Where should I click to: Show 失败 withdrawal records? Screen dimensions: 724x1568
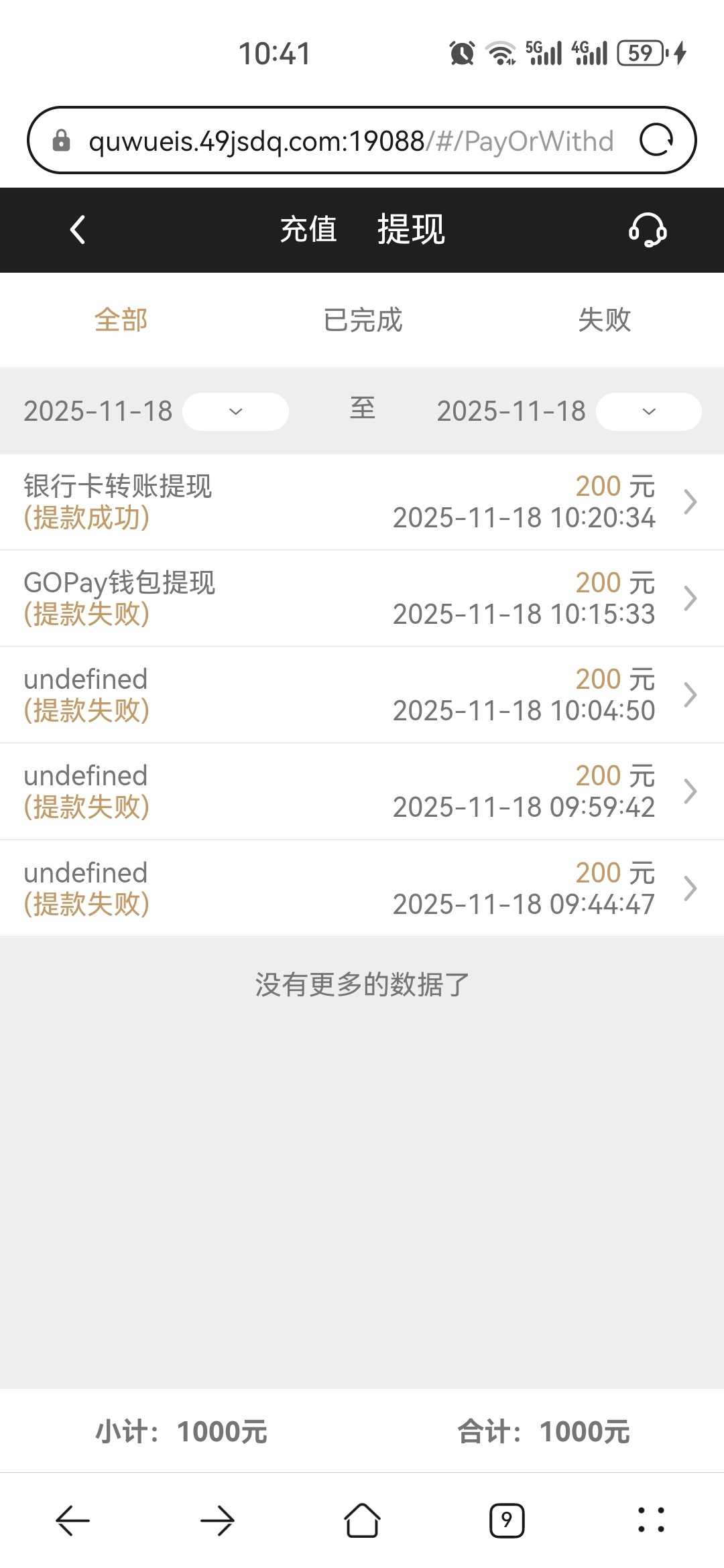click(x=604, y=320)
